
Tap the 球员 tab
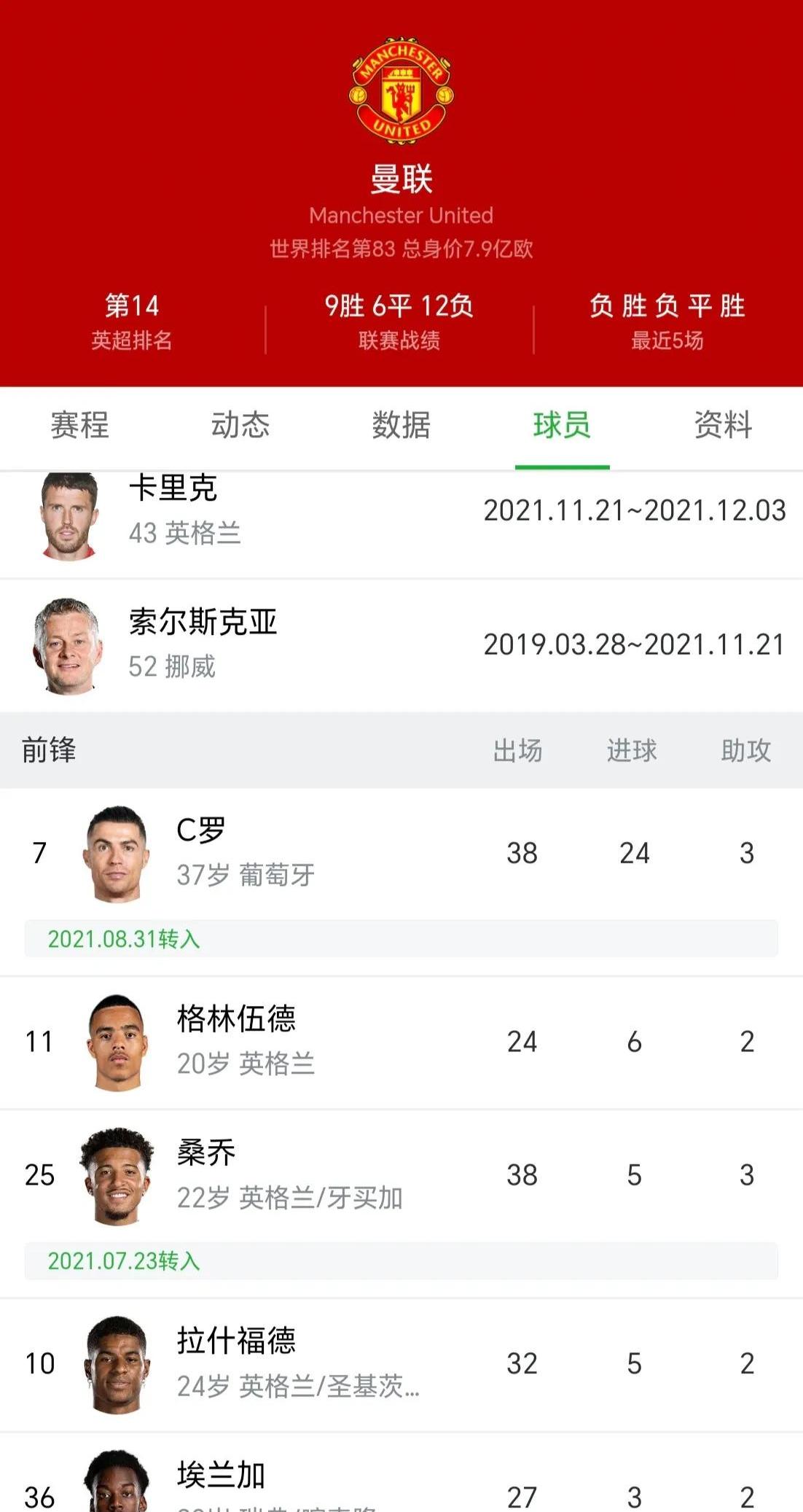pyautogui.click(x=562, y=425)
